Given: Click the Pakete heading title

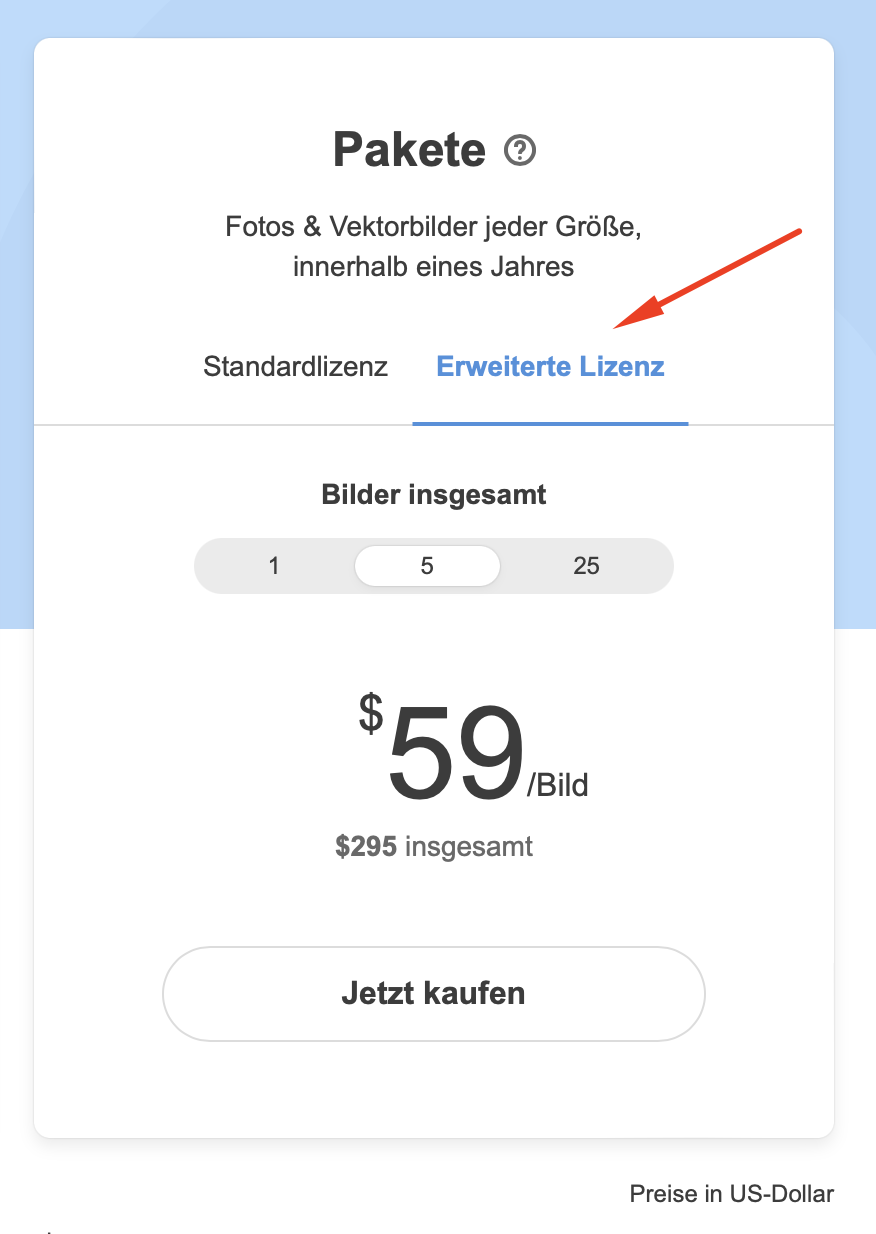Looking at the screenshot, I should coord(410,150).
